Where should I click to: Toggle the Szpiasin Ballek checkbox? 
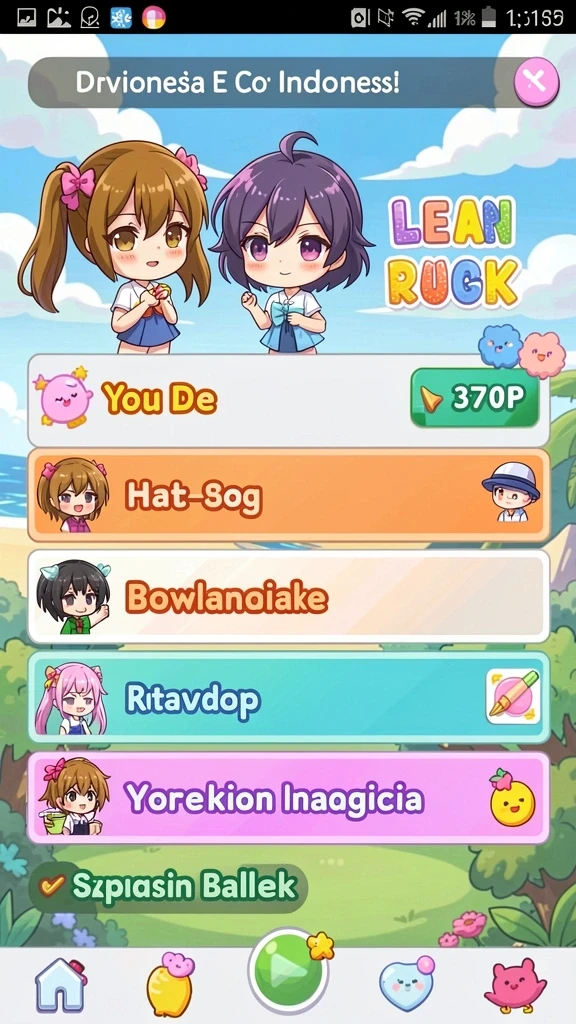(x=52, y=886)
